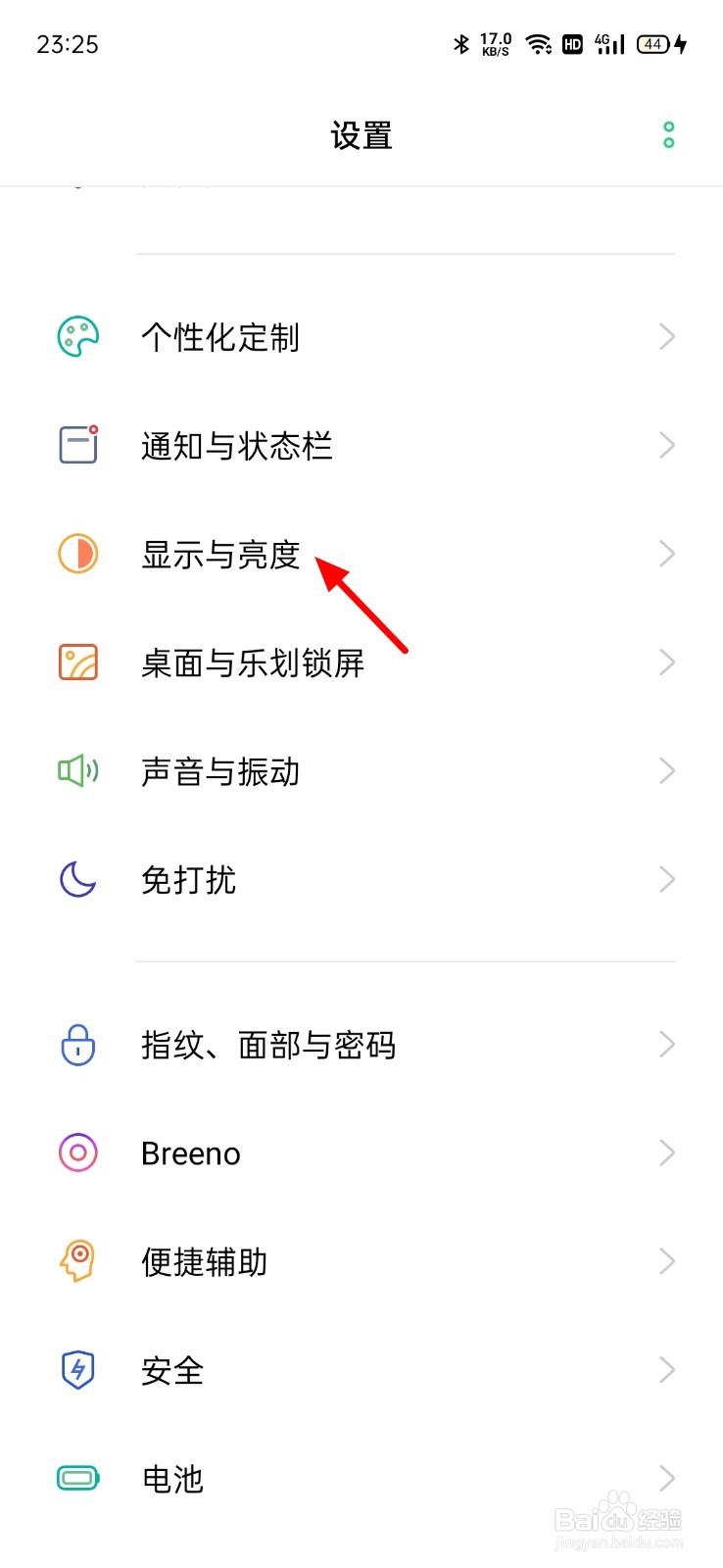Tap the clock showing 23:25
This screenshot has height=1568, width=723.
pos(67,44)
